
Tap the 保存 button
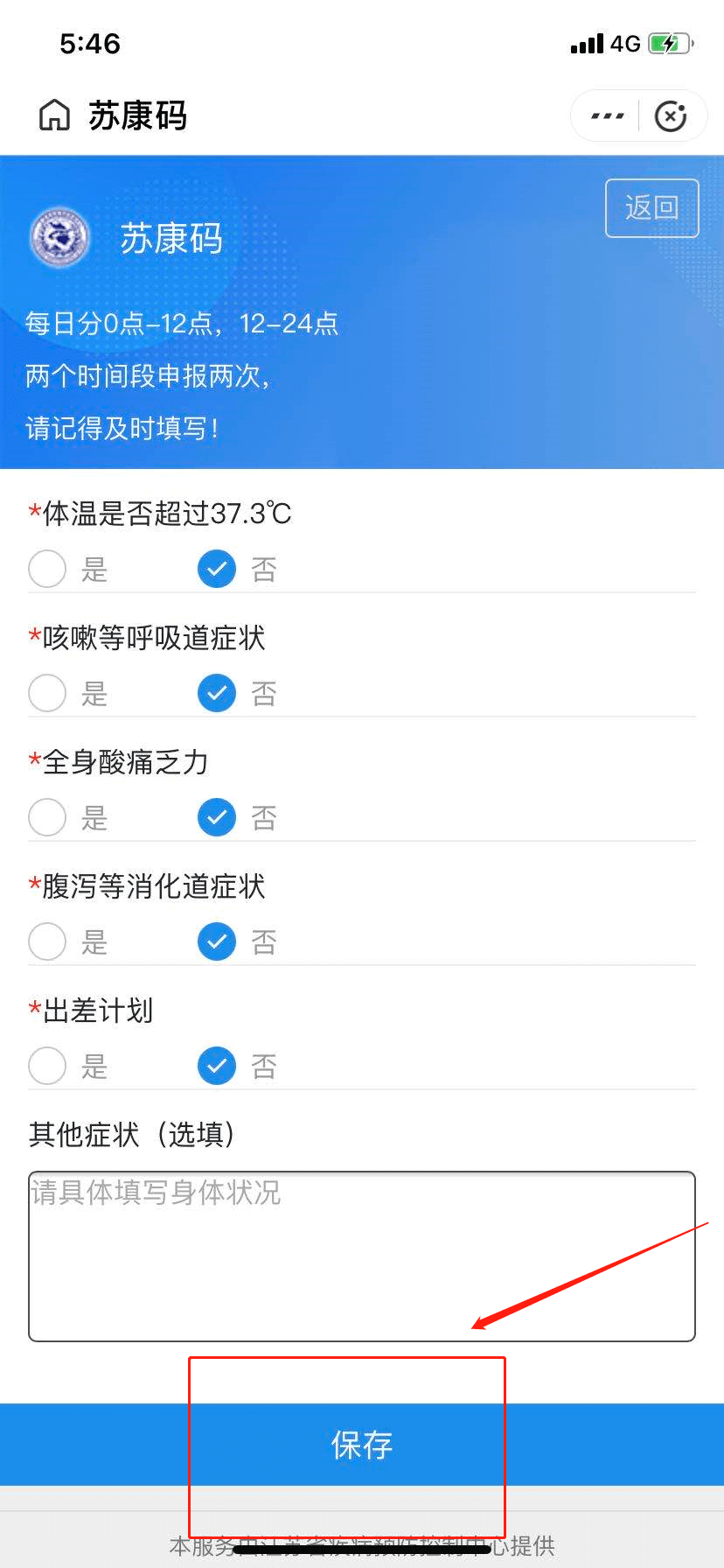(x=361, y=1445)
